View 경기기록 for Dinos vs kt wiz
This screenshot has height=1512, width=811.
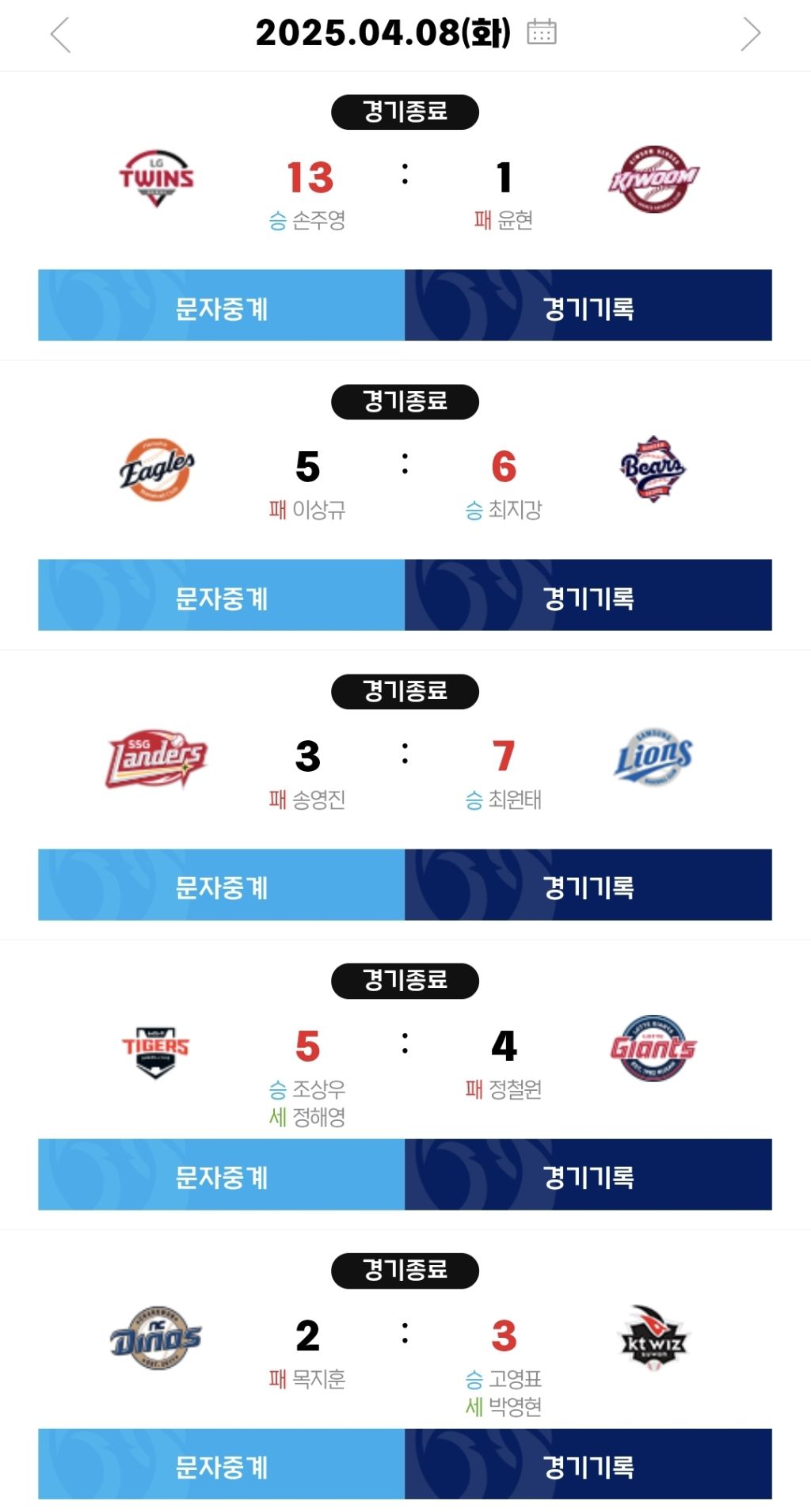coord(588,1464)
